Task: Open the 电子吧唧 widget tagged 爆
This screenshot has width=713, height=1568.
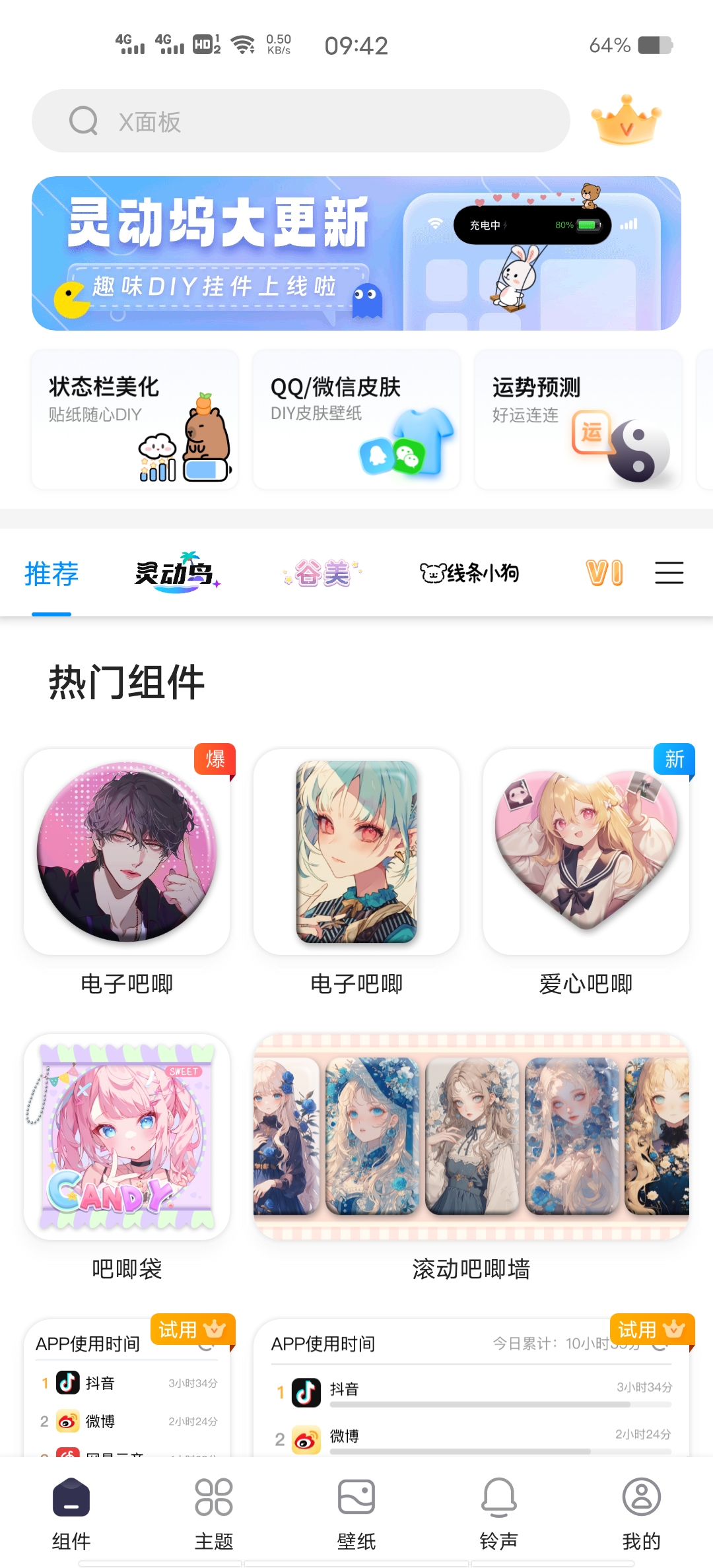Action: tap(127, 852)
